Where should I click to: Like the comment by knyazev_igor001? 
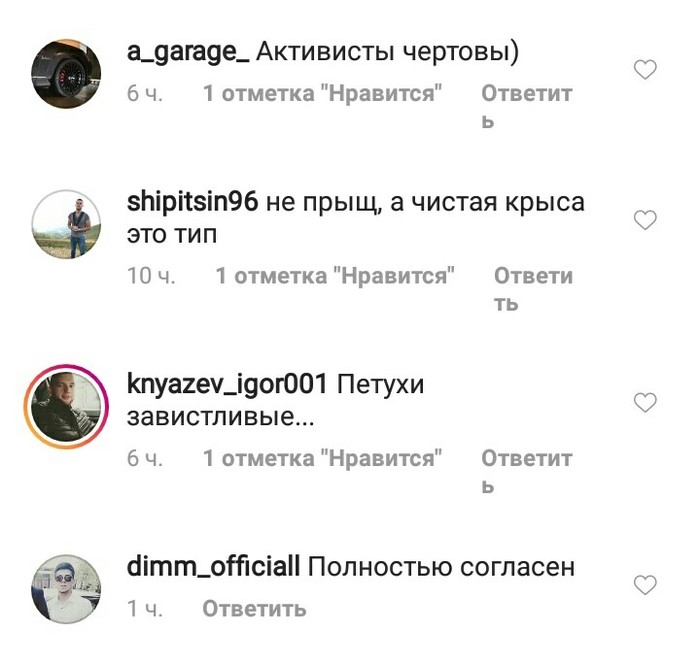[647, 402]
